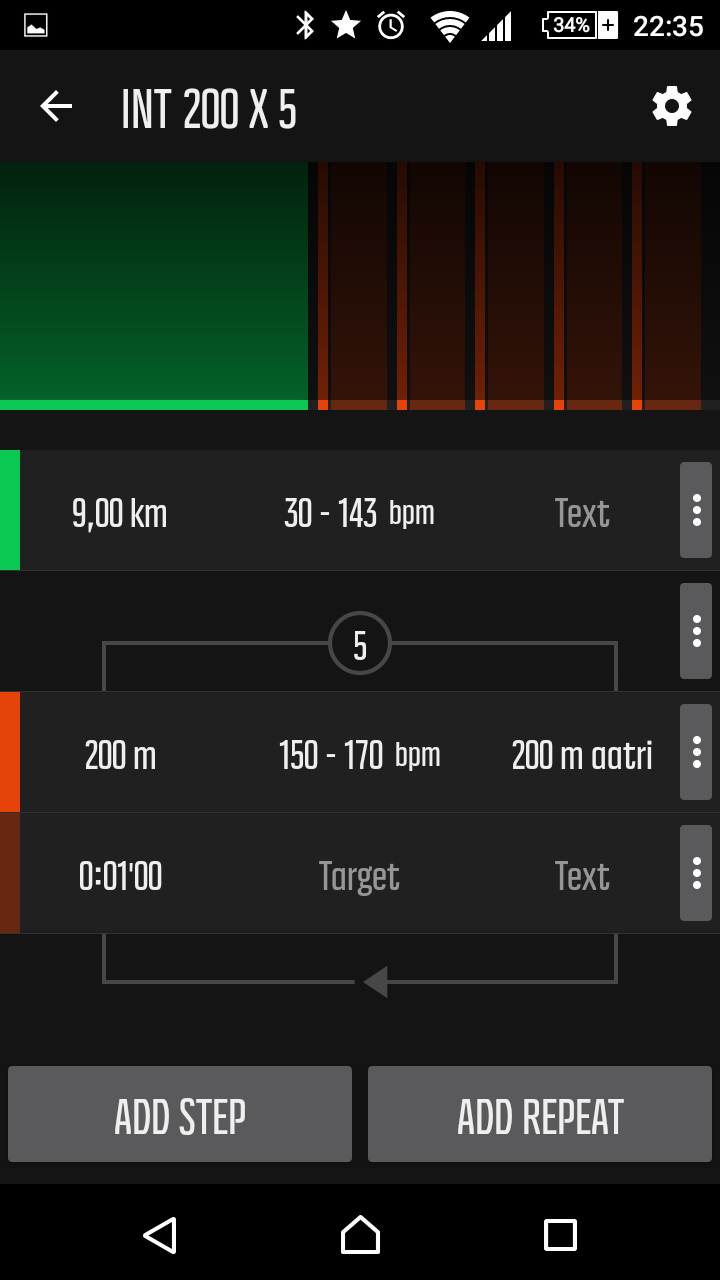Add text to the 0:01'00 step
This screenshot has width=720, height=1280.
coord(582,876)
